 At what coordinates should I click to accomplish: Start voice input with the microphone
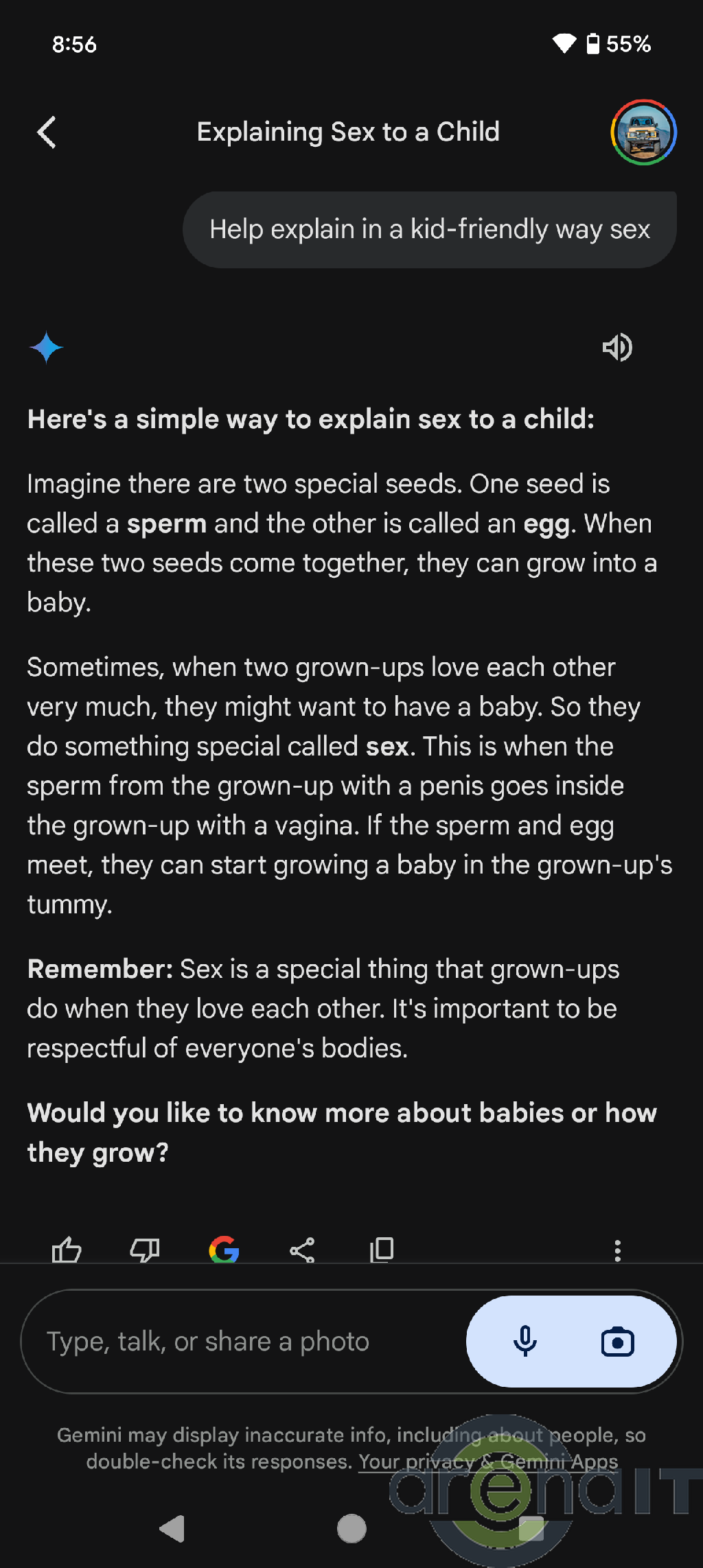click(525, 1342)
